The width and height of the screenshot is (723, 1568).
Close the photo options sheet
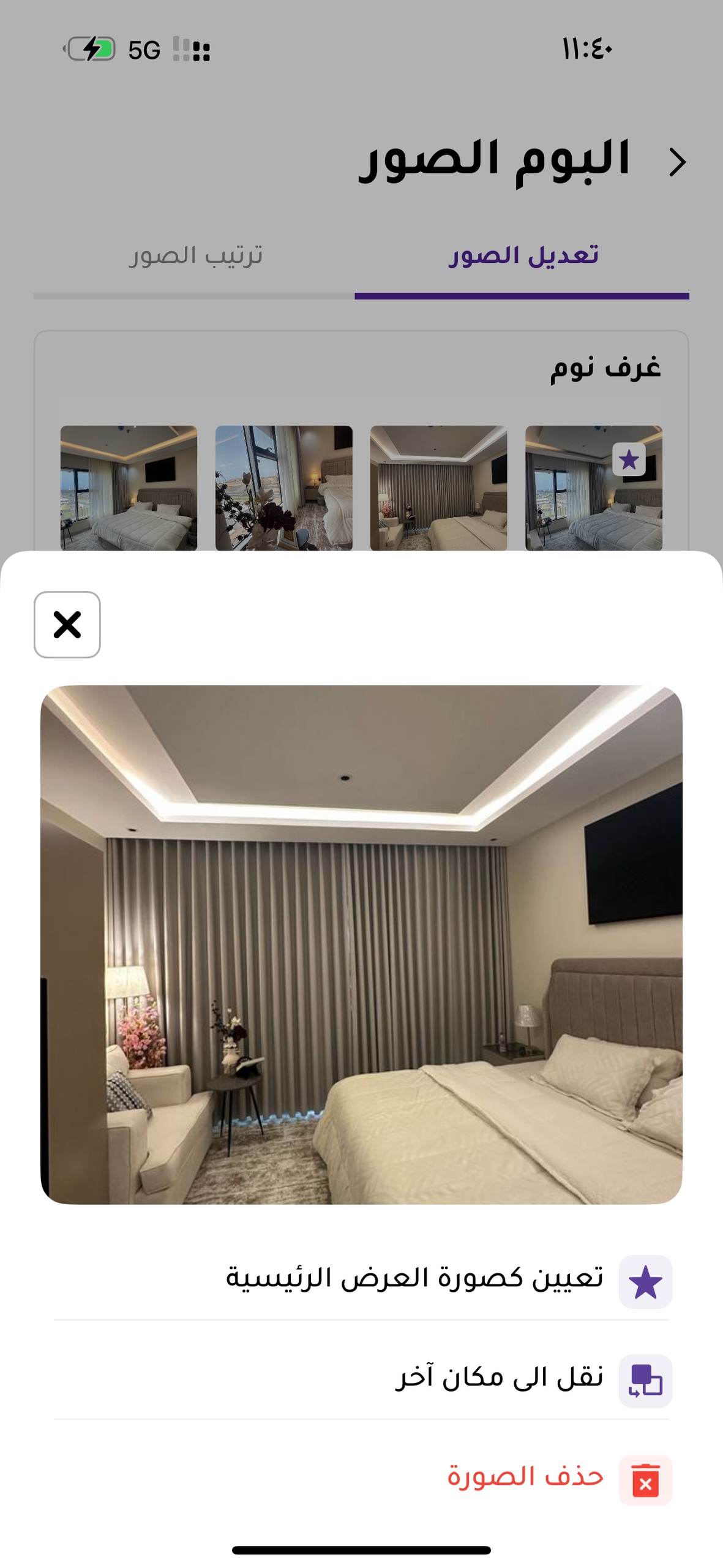pos(67,624)
